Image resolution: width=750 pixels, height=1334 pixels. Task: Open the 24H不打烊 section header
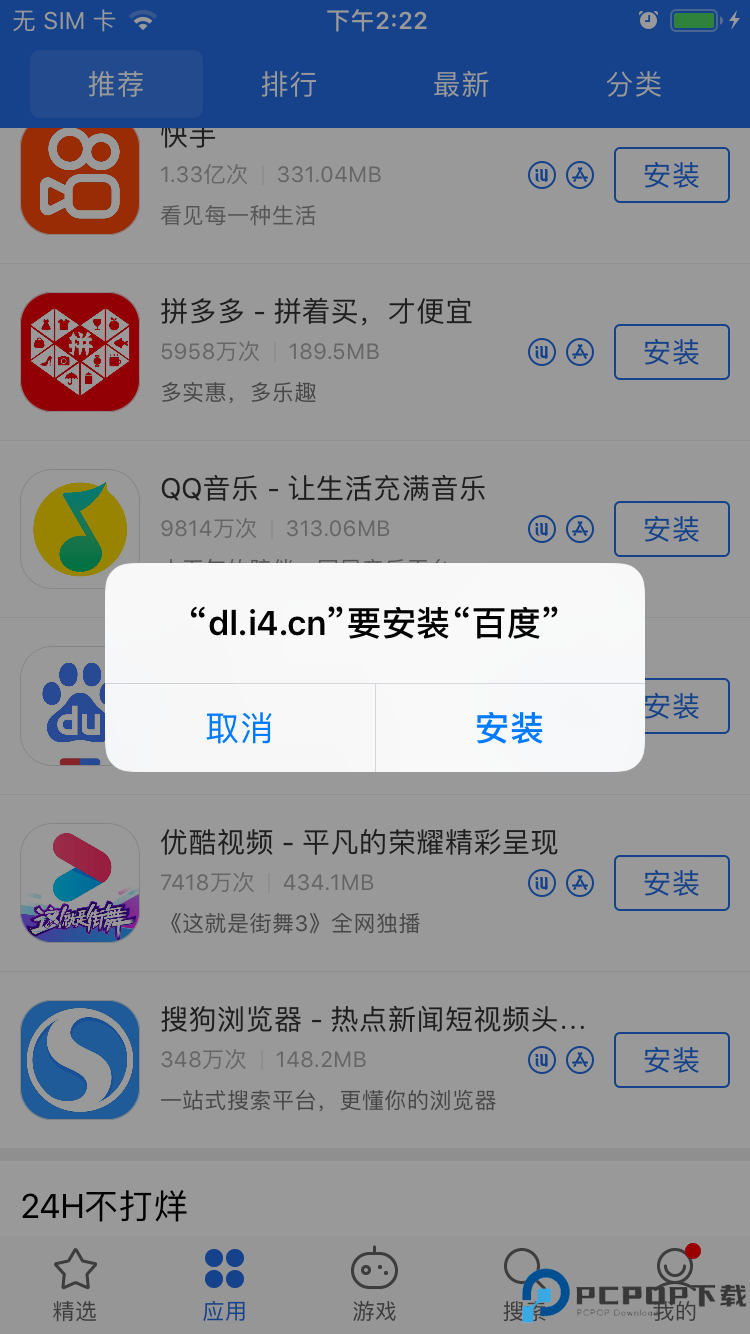pyautogui.click(x=105, y=1207)
